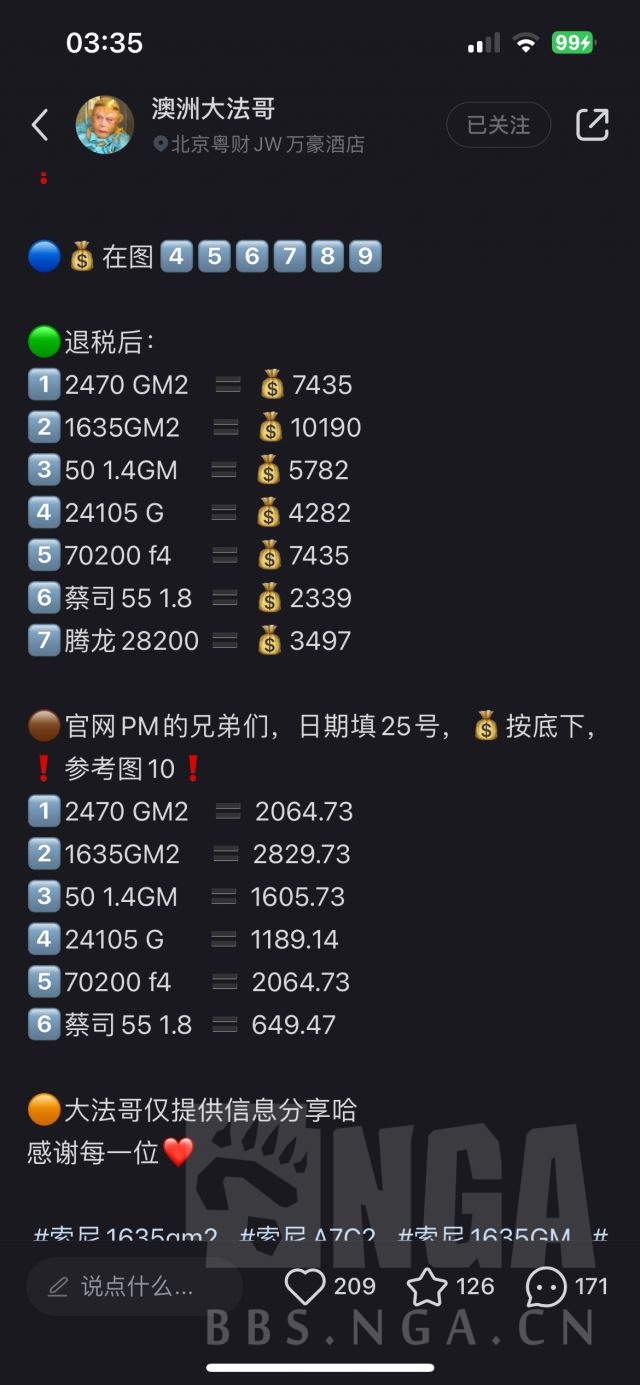Open 澳洲大法哥's profile avatar
Viewport: 640px width, 1385px height.
pyautogui.click(x=105, y=125)
